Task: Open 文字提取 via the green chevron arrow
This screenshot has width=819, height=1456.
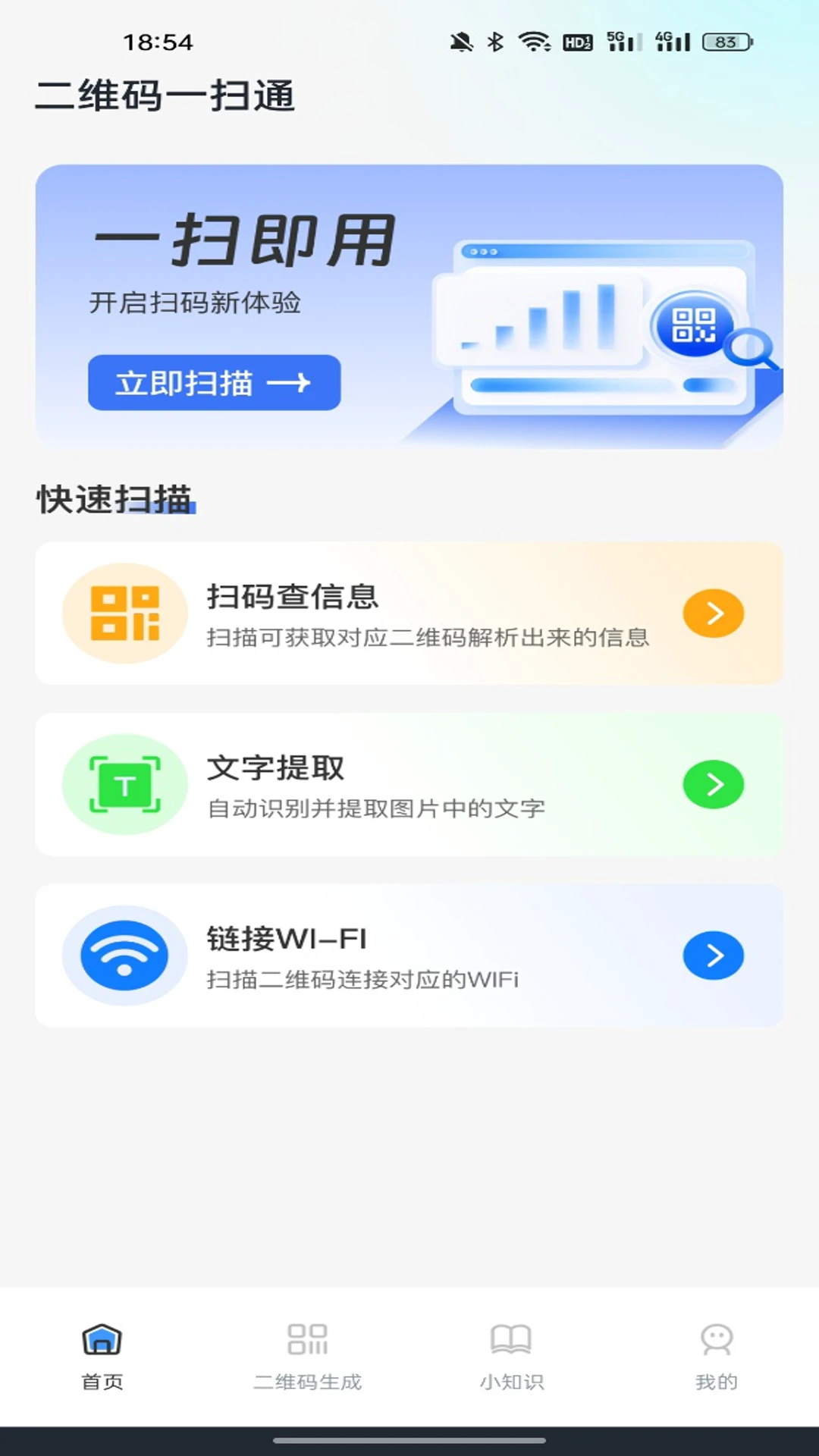Action: click(713, 784)
